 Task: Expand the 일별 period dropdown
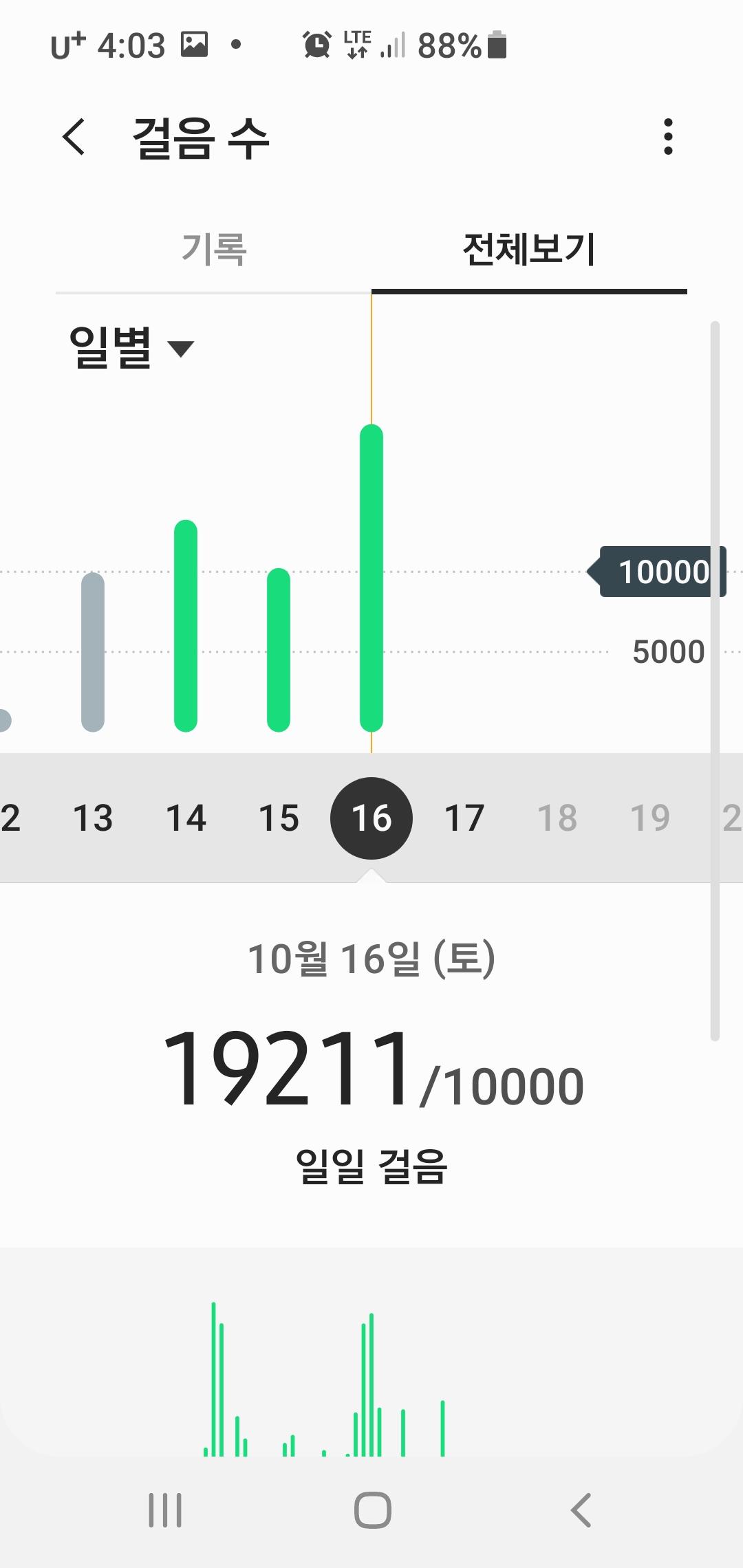(x=132, y=347)
